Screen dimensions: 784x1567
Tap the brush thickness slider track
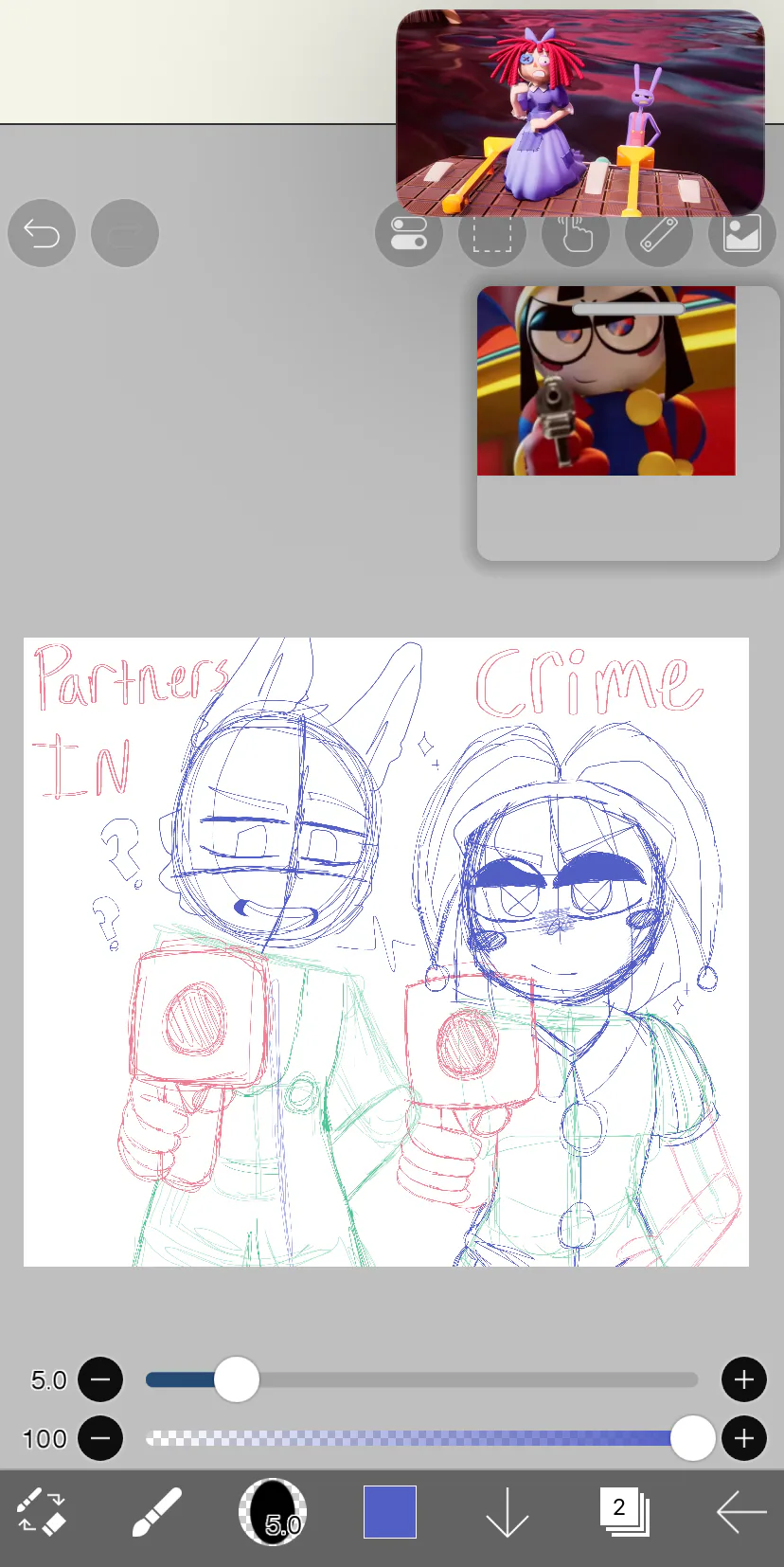click(x=422, y=1379)
